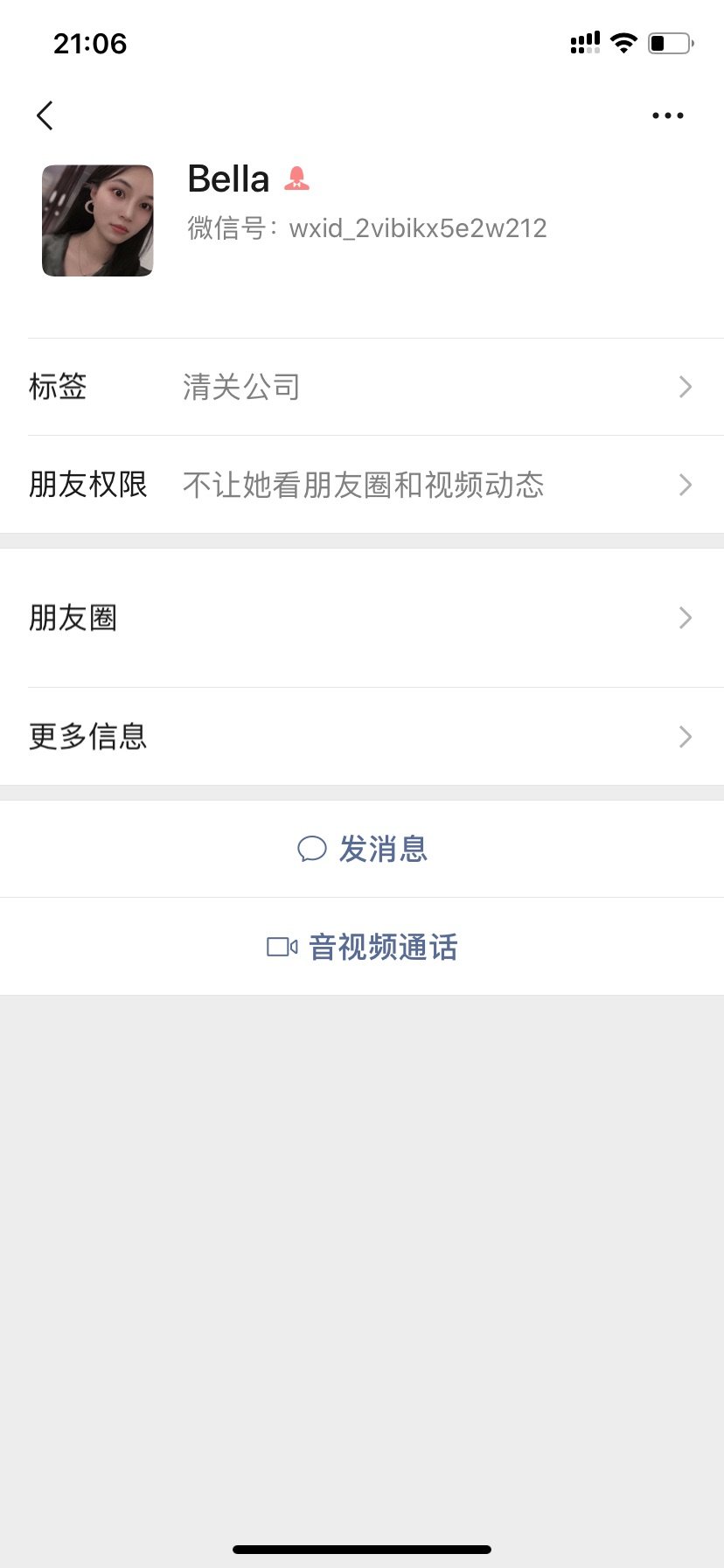Open Bella's 朋友圈 moments page
The image size is (724, 1568).
tap(362, 618)
